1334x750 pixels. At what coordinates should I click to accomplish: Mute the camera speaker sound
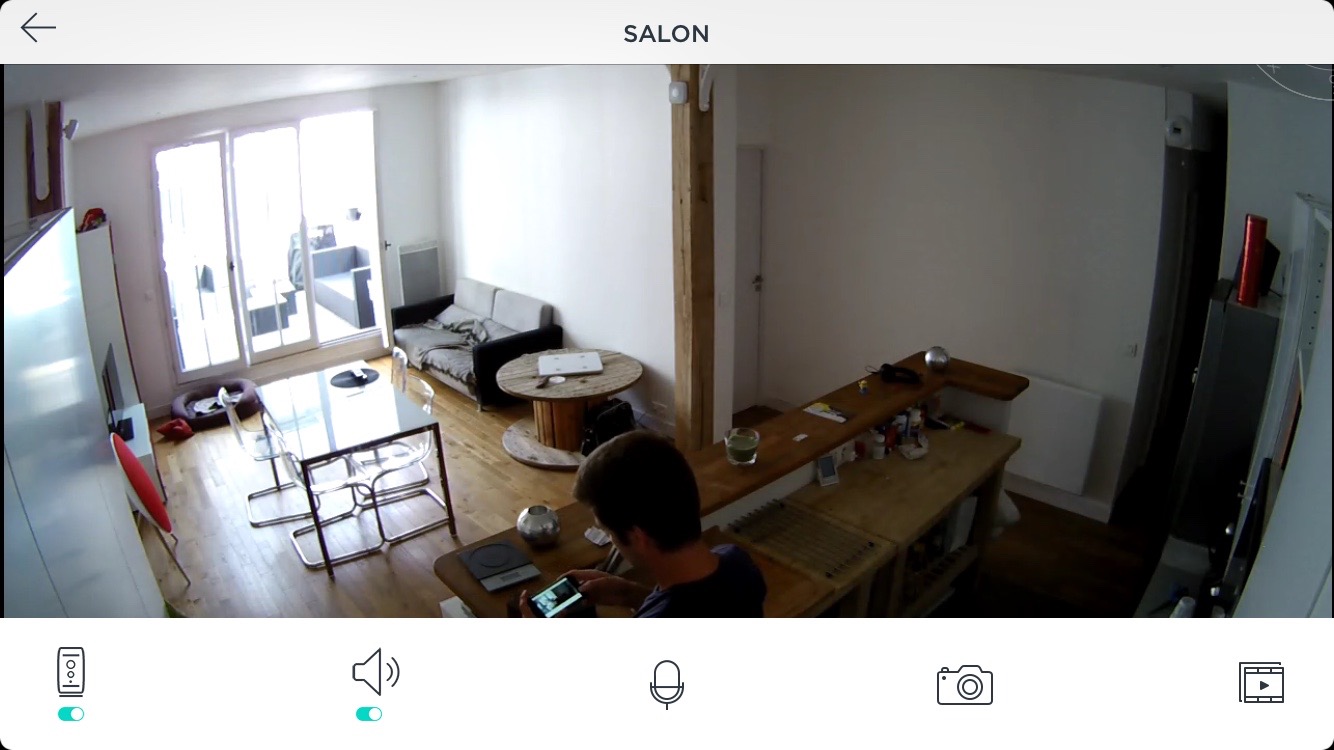pos(375,672)
